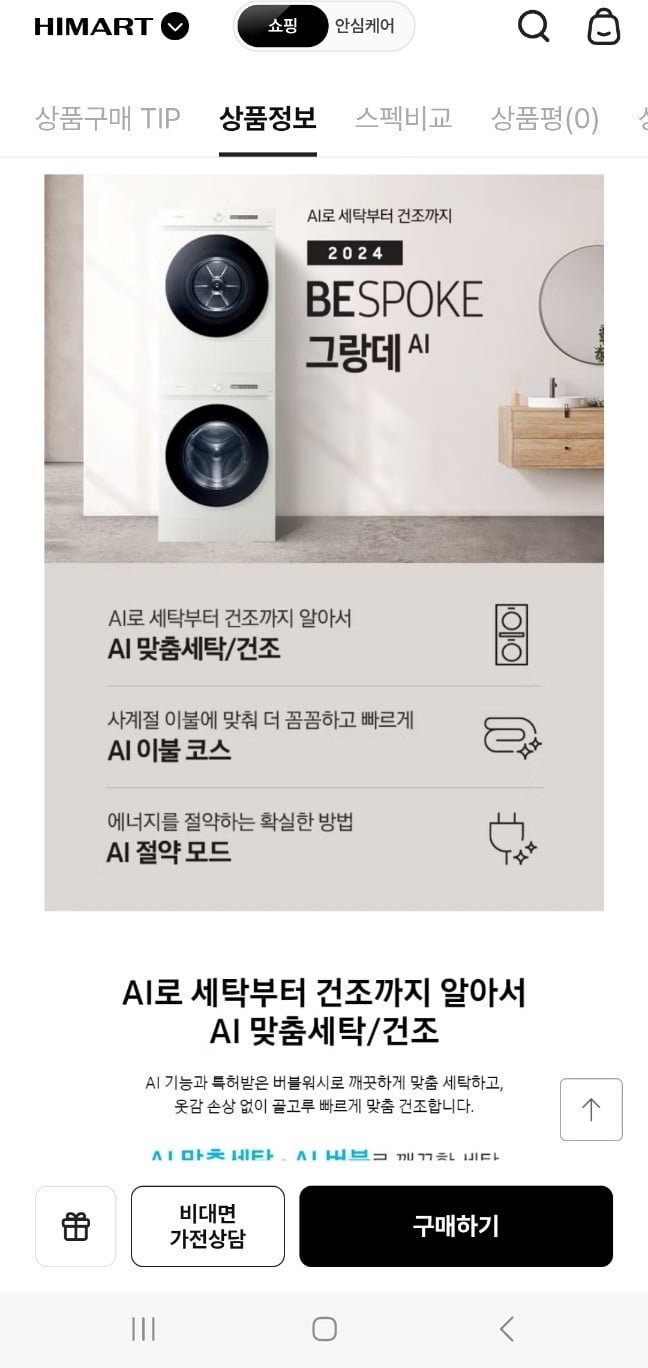The height and width of the screenshot is (1368, 648).
Task: Select the 상품정보 tab
Action: (x=268, y=119)
